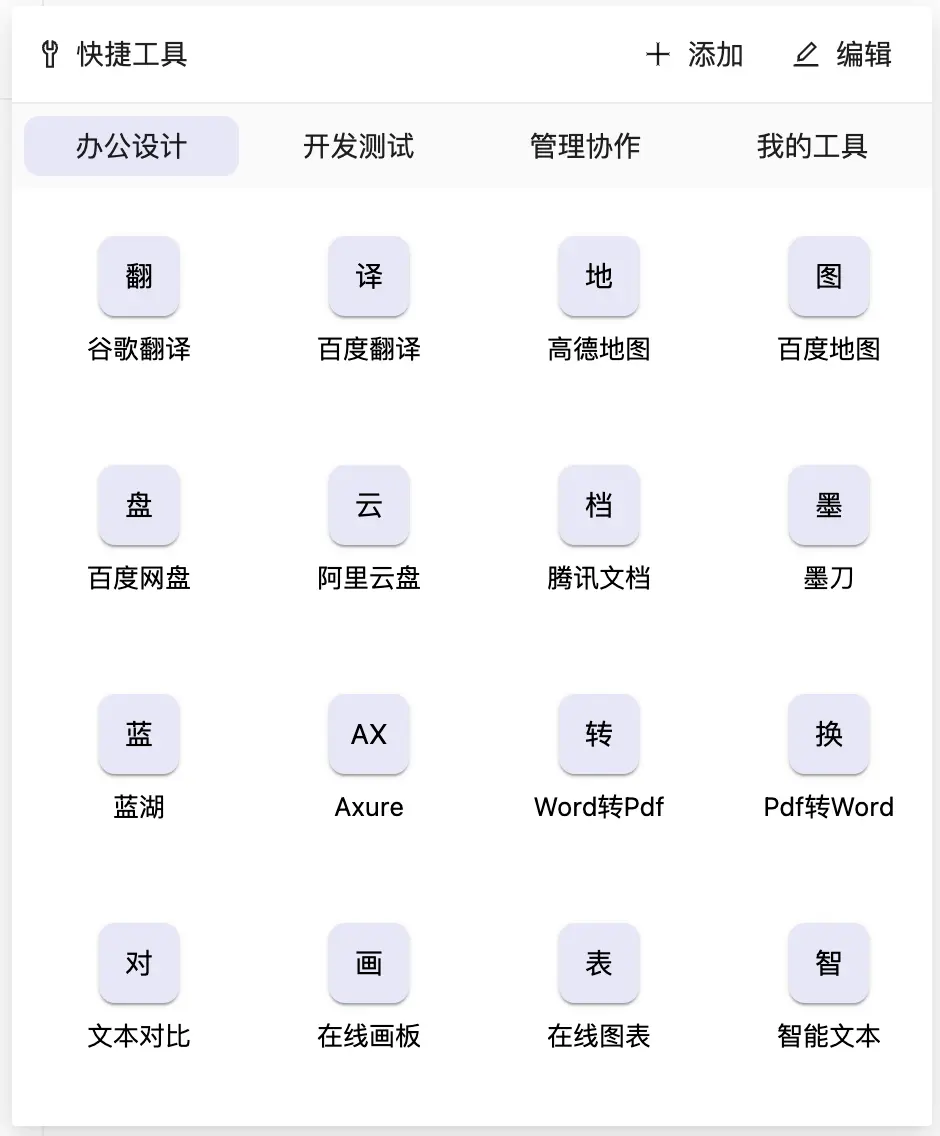Open the Pdf转Word converter
The image size is (940, 1136).
click(x=829, y=735)
